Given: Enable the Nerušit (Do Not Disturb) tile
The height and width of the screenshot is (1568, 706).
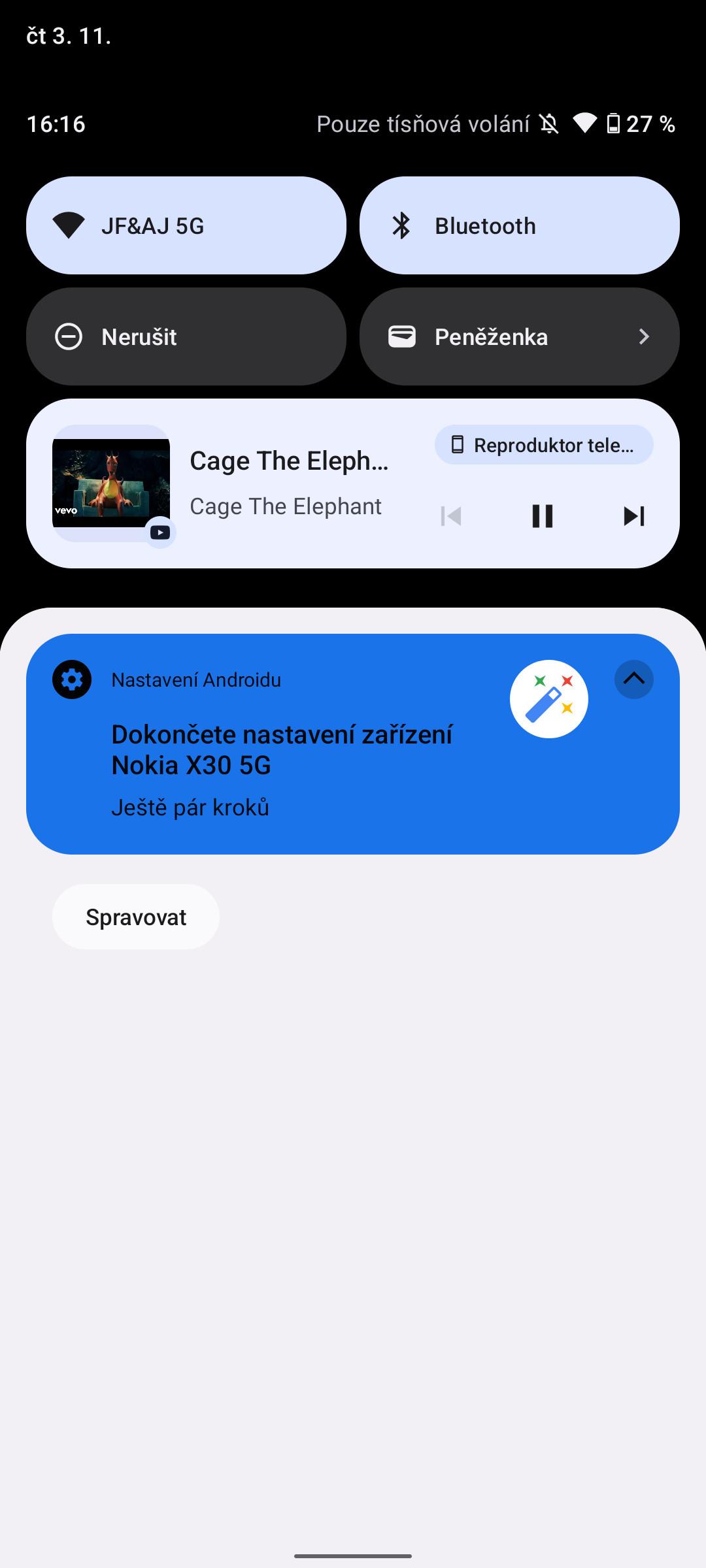Looking at the screenshot, I should (x=186, y=336).
